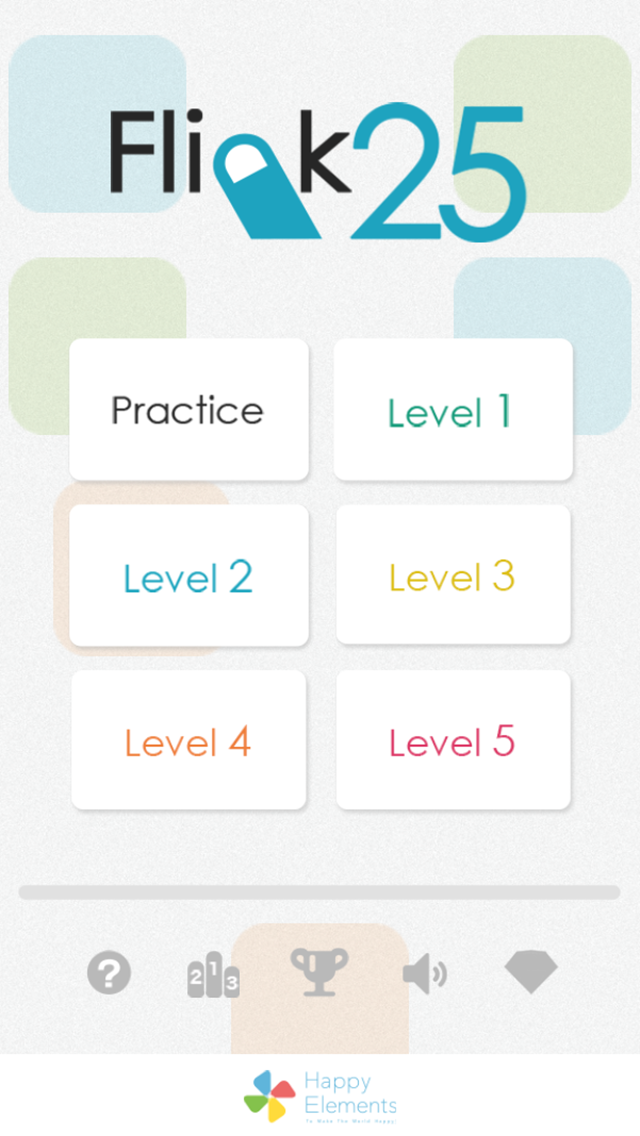Play Level 3

click(x=452, y=576)
